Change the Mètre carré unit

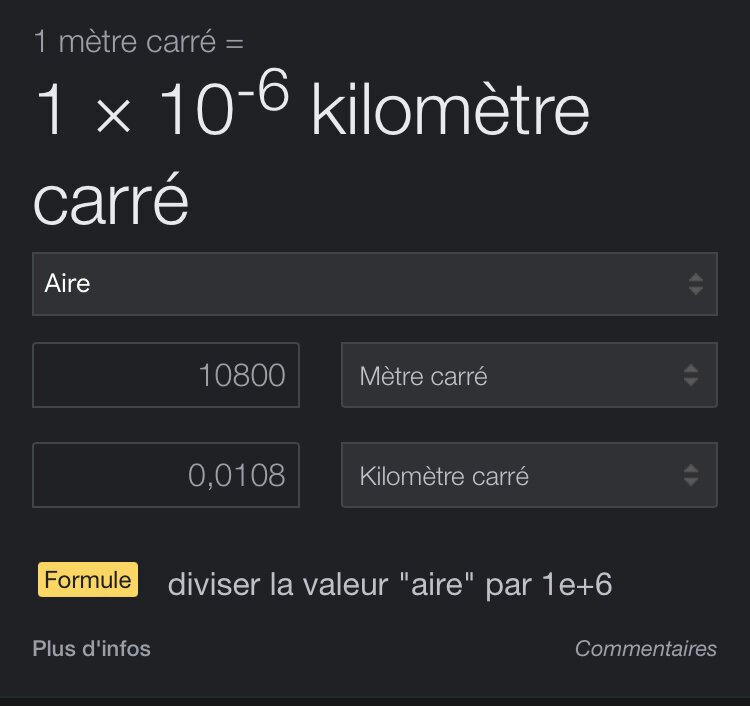point(529,376)
